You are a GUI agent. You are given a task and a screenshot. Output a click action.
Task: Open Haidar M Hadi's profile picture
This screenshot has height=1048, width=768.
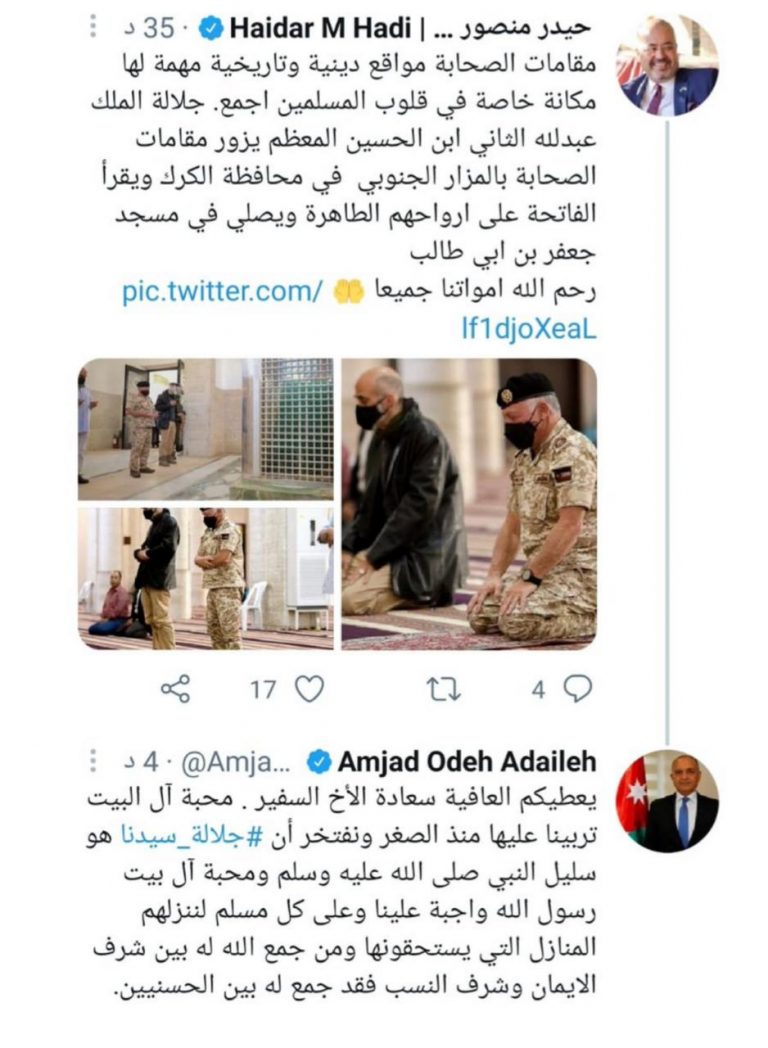click(x=667, y=65)
